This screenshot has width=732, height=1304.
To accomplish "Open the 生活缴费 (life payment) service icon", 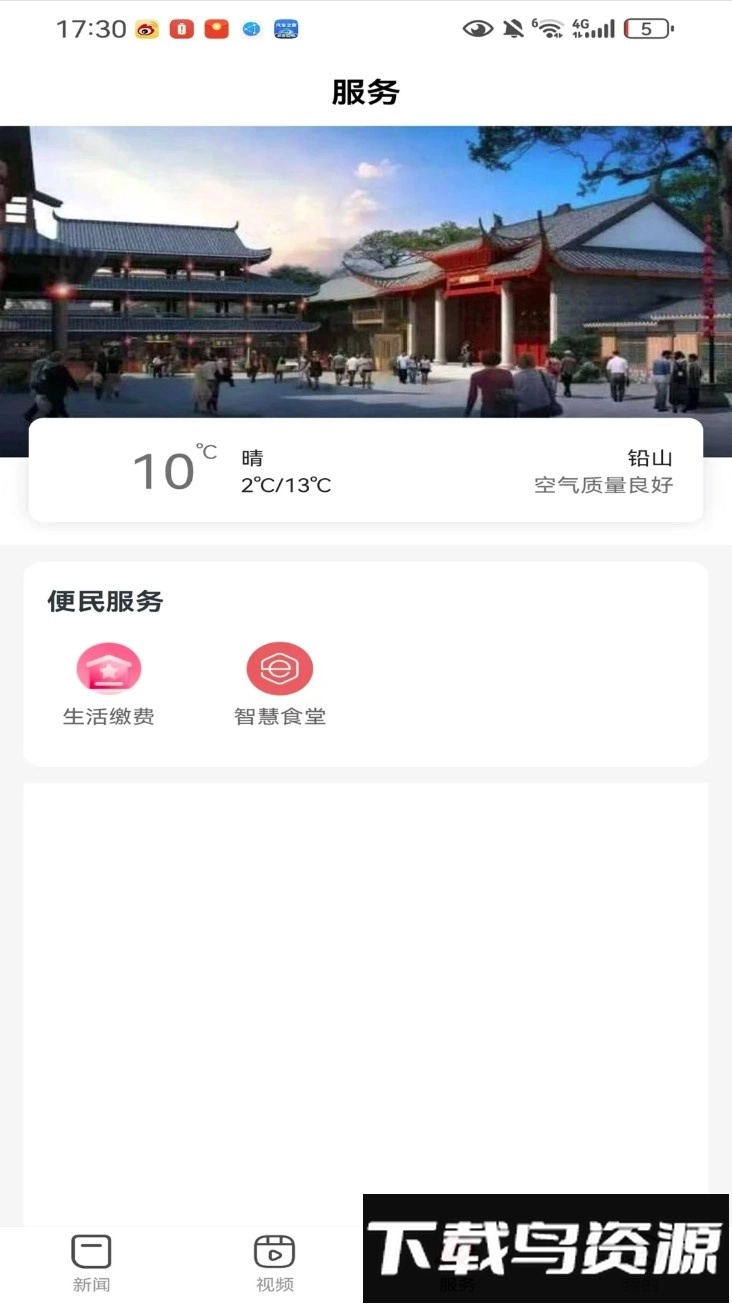I will click(108, 668).
